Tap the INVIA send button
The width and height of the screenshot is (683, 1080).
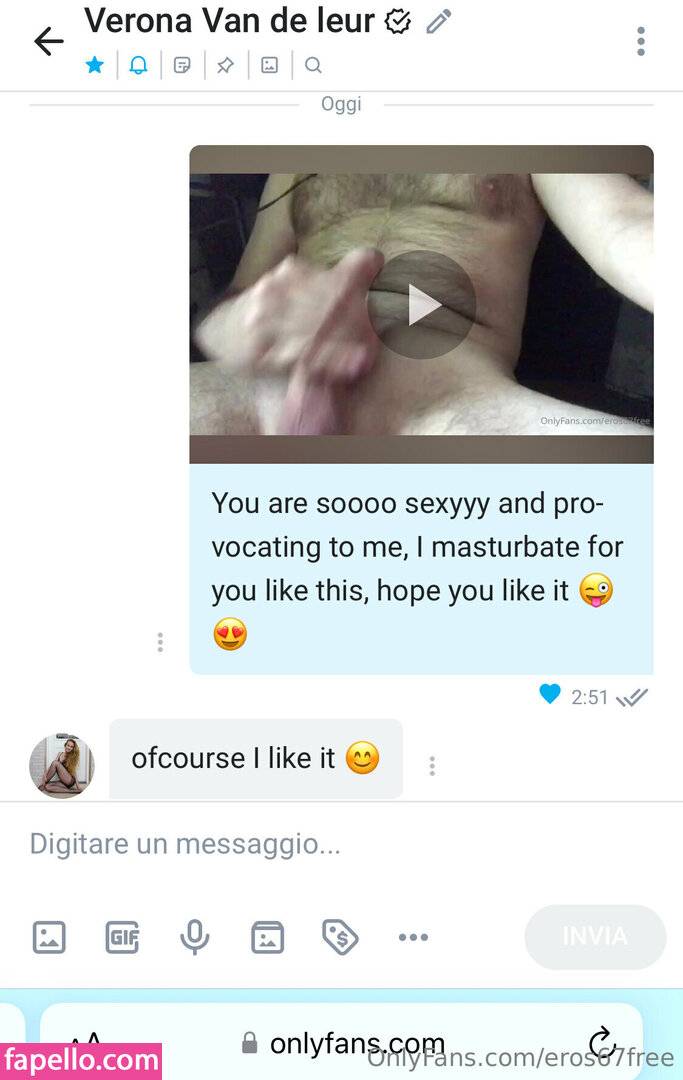[x=595, y=937]
